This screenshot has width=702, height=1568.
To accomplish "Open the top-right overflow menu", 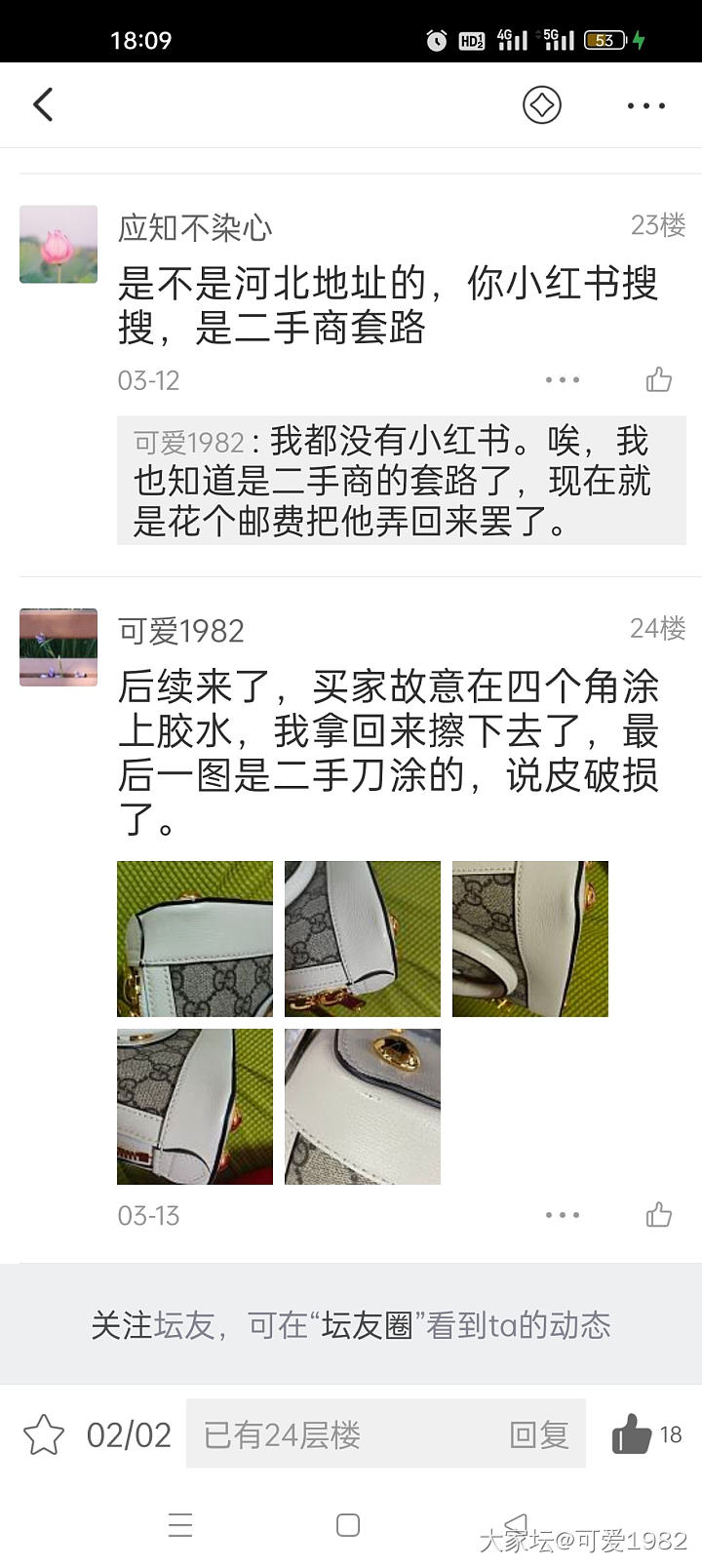I will tap(645, 105).
